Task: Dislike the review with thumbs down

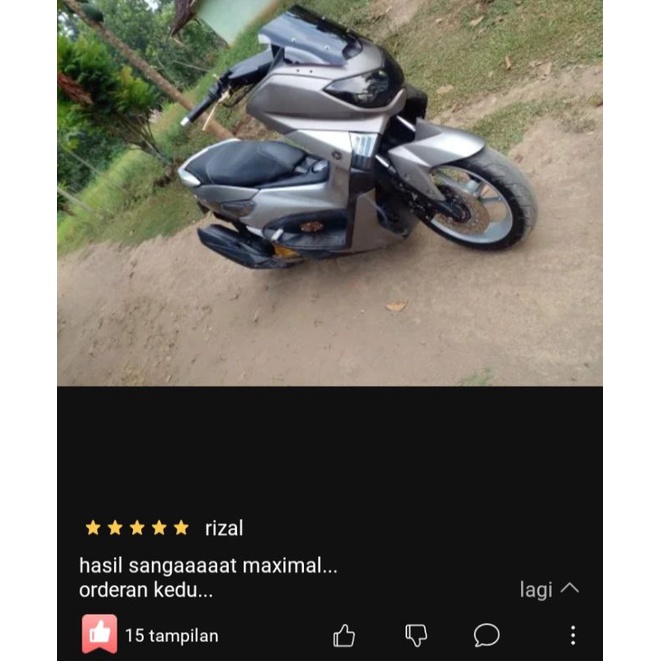Action: [416, 635]
